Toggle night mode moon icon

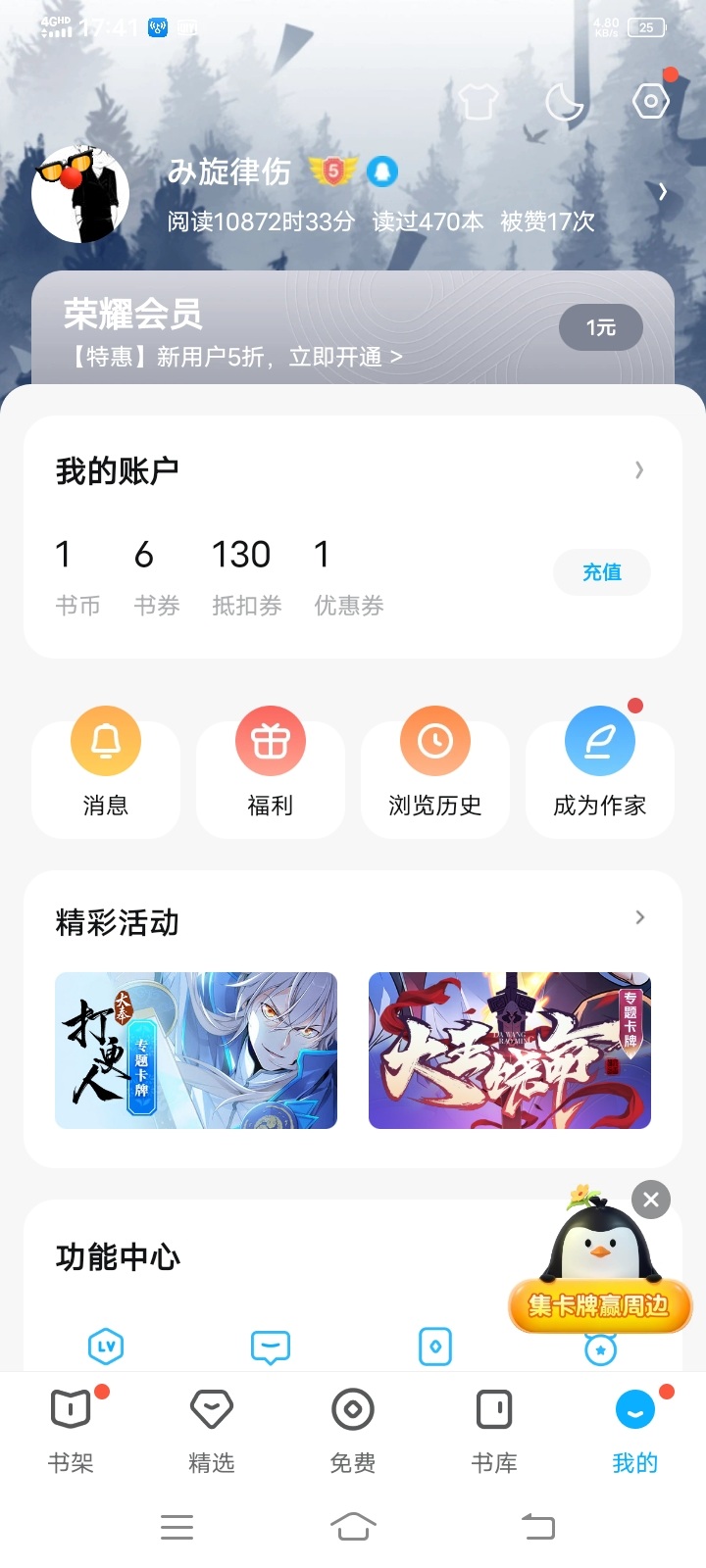click(x=564, y=101)
